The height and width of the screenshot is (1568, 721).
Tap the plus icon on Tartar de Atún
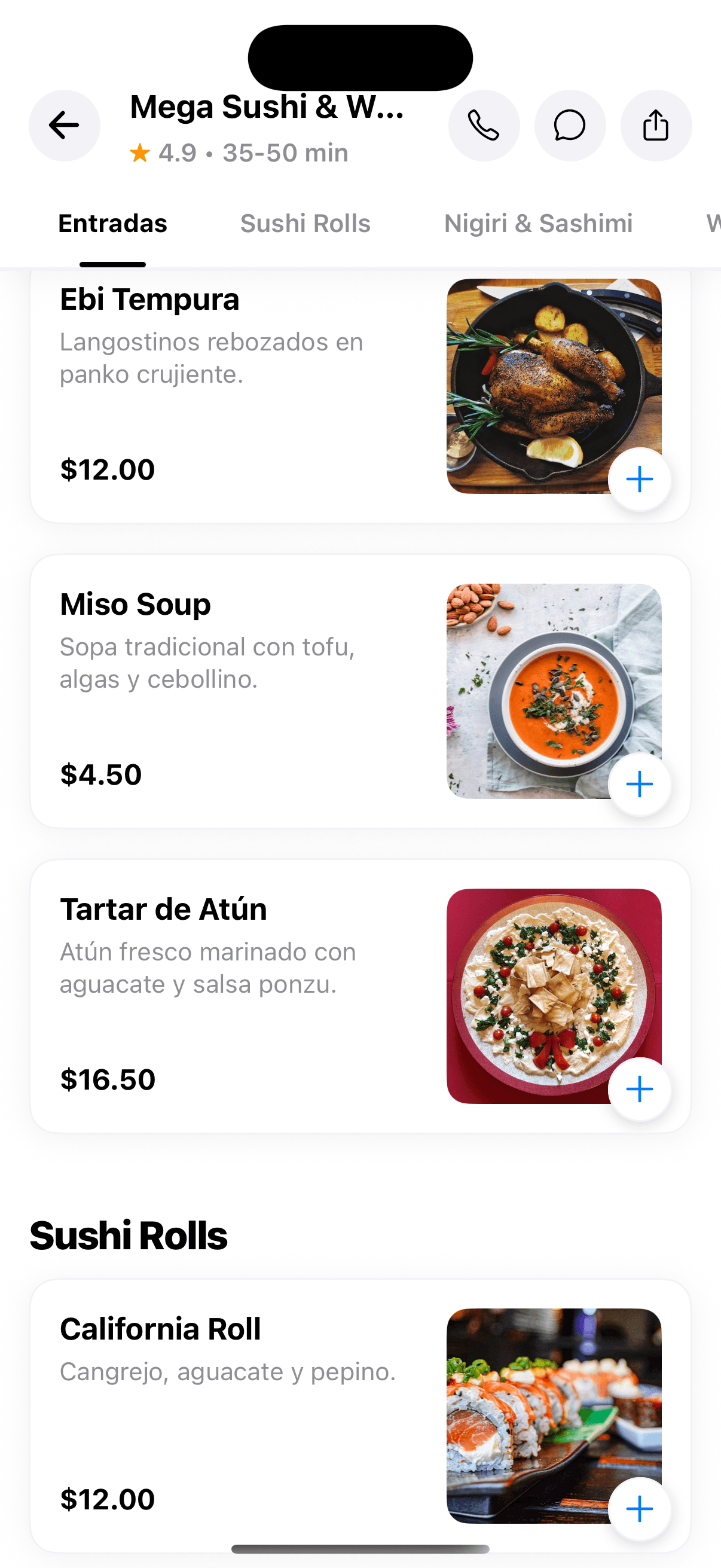tap(639, 1090)
